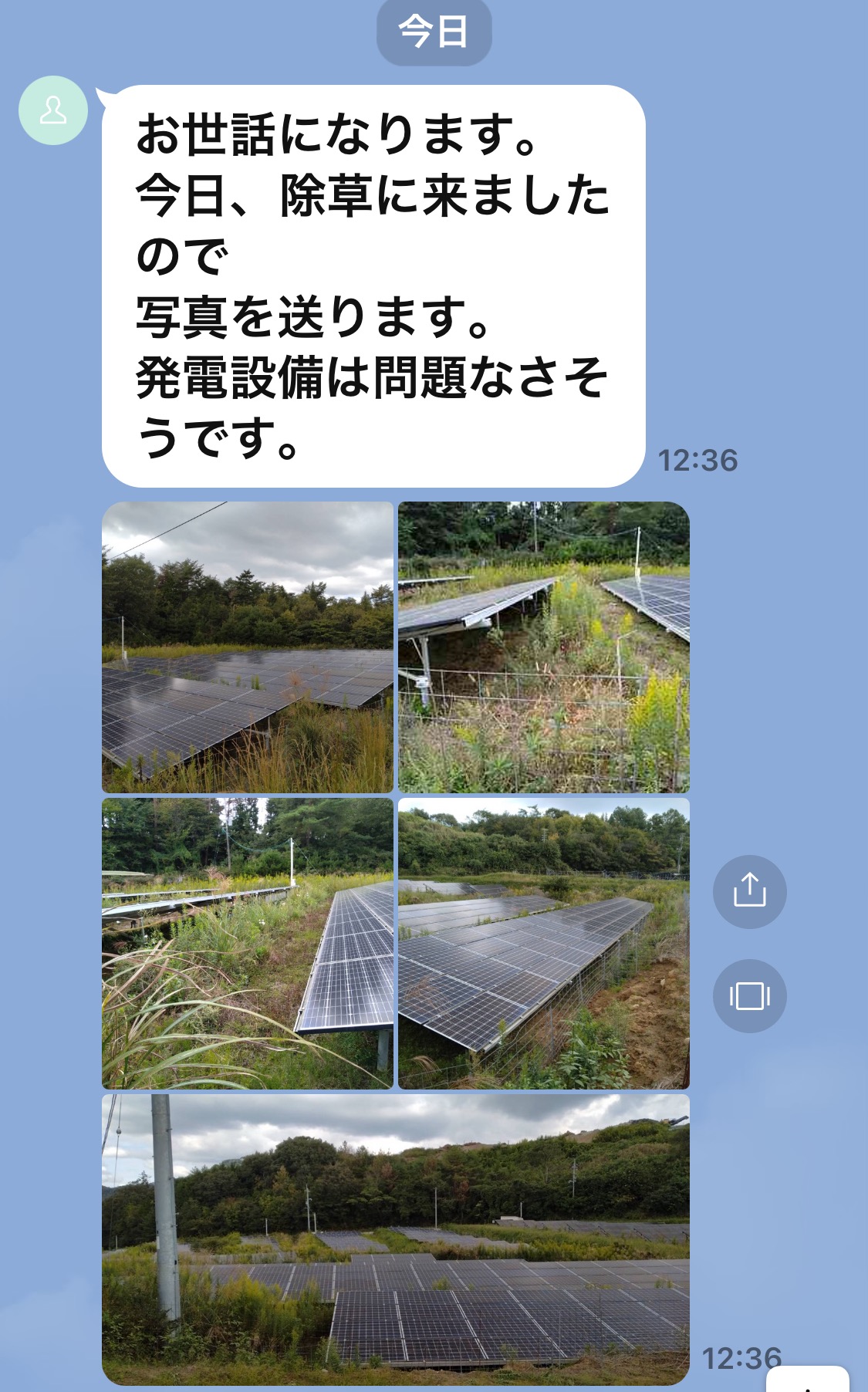Screen dimensions: 868x1392
Task: Open photo with tall grass beside panel row
Action: click(x=248, y=943)
